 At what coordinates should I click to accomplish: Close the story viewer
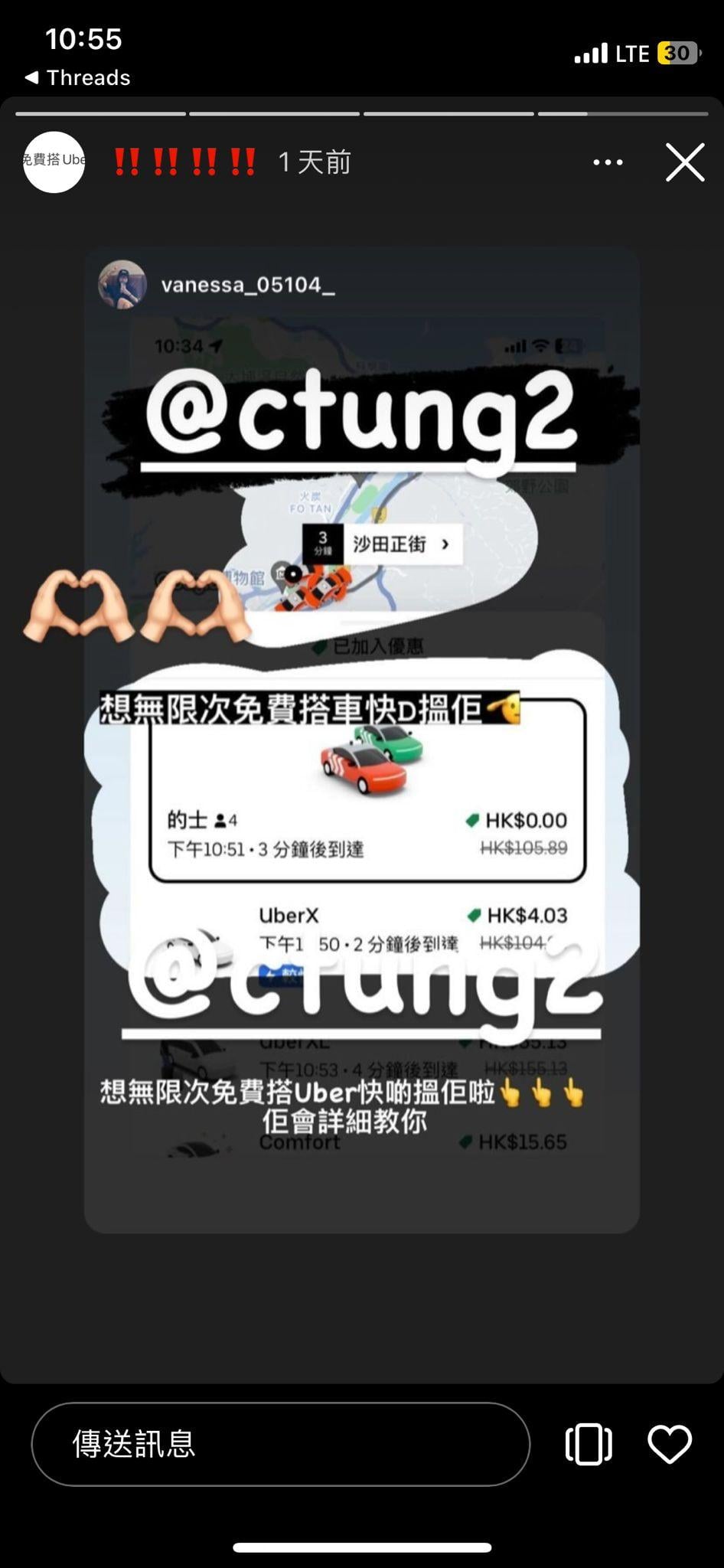(x=684, y=162)
